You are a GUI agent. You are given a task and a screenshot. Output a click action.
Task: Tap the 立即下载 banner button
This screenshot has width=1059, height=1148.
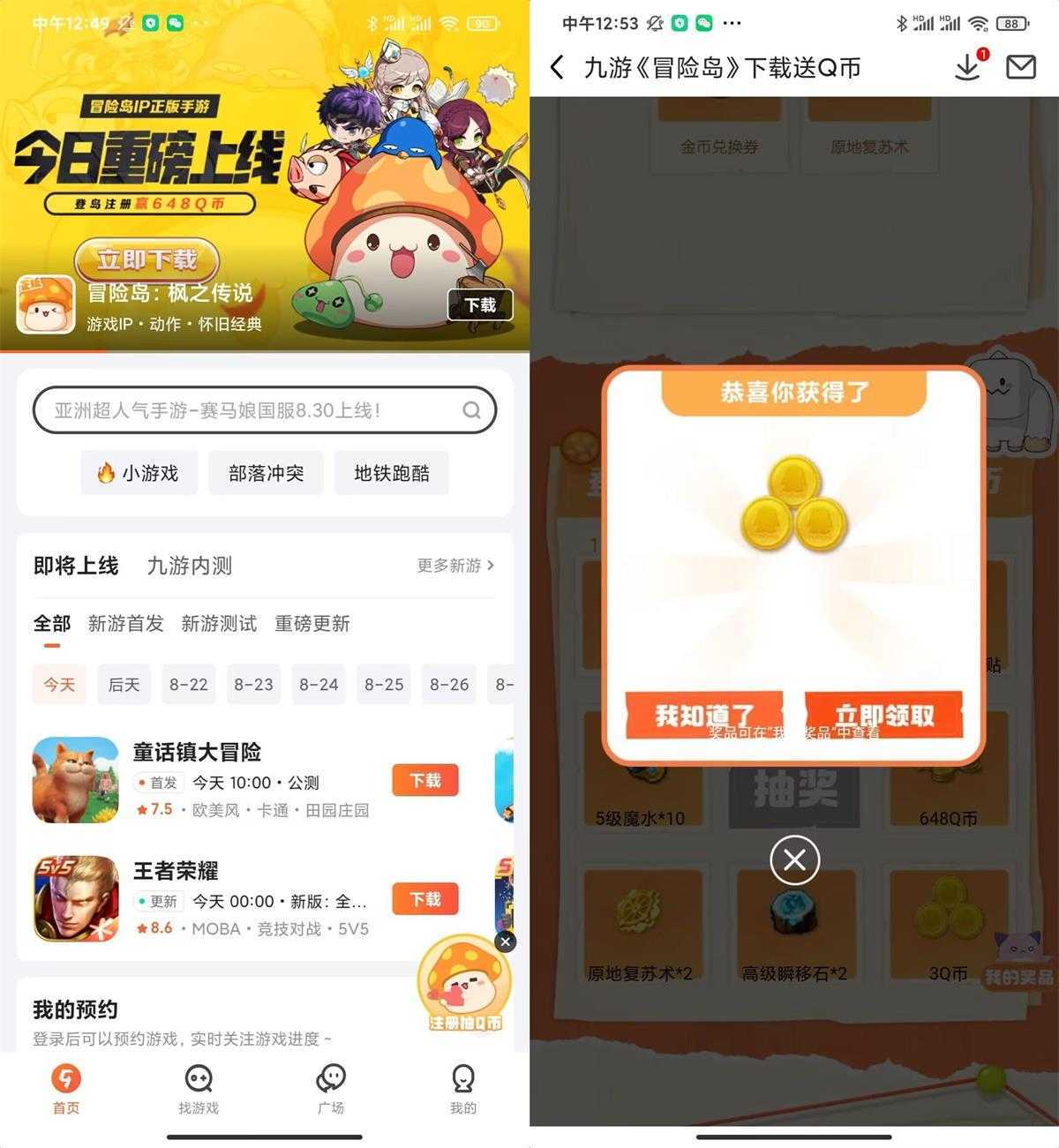coord(146,259)
